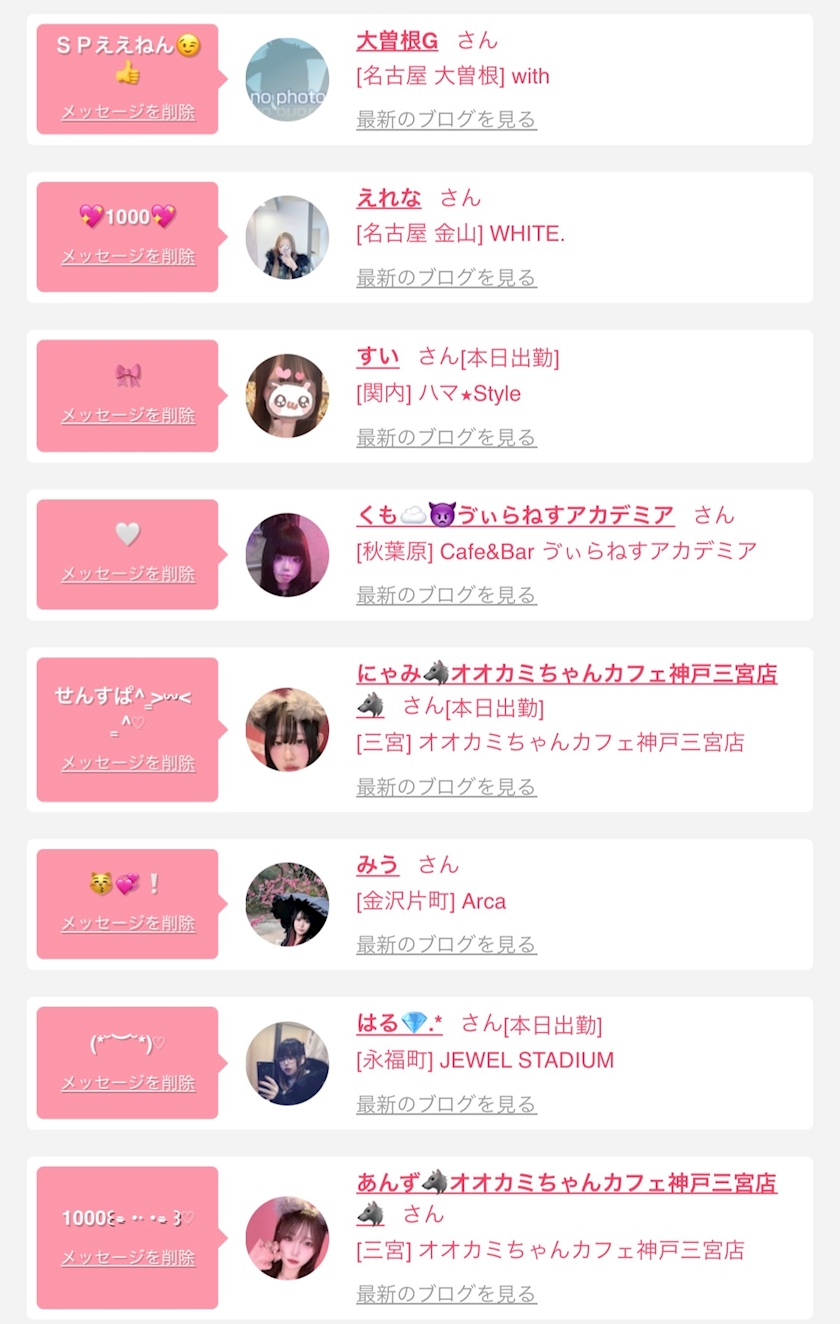Tap みう's profile picture

(287, 905)
